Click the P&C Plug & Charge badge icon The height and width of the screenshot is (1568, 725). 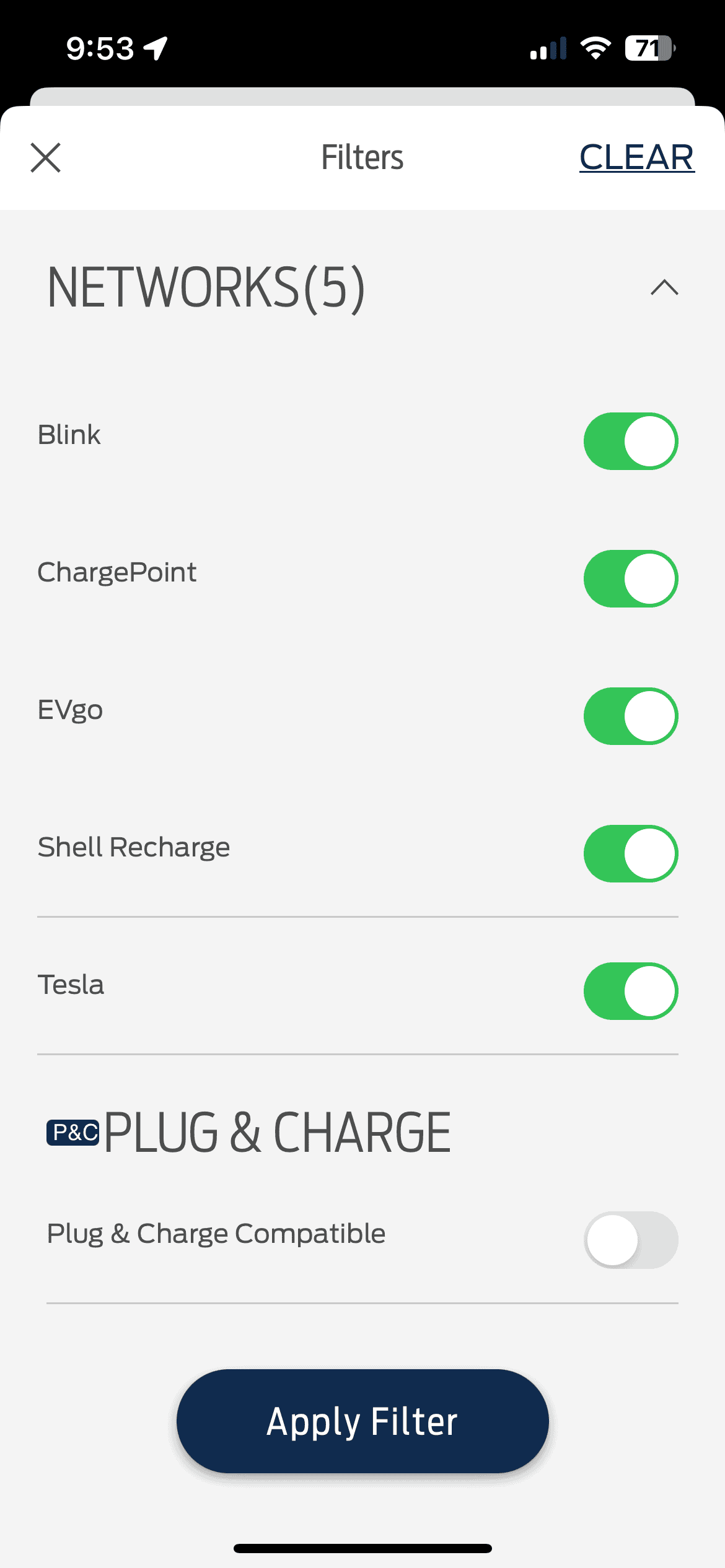(72, 1131)
